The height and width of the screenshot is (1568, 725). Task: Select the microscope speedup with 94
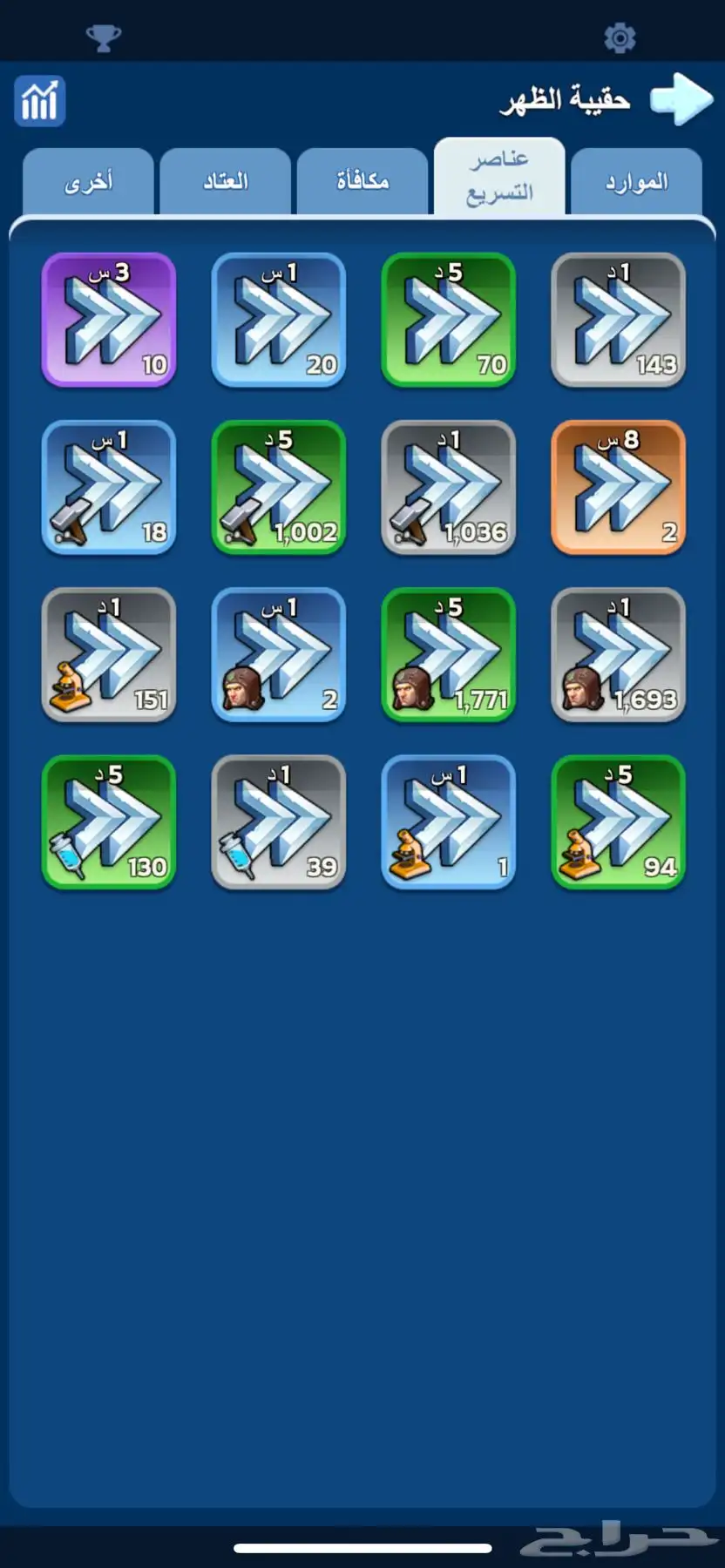619,822
